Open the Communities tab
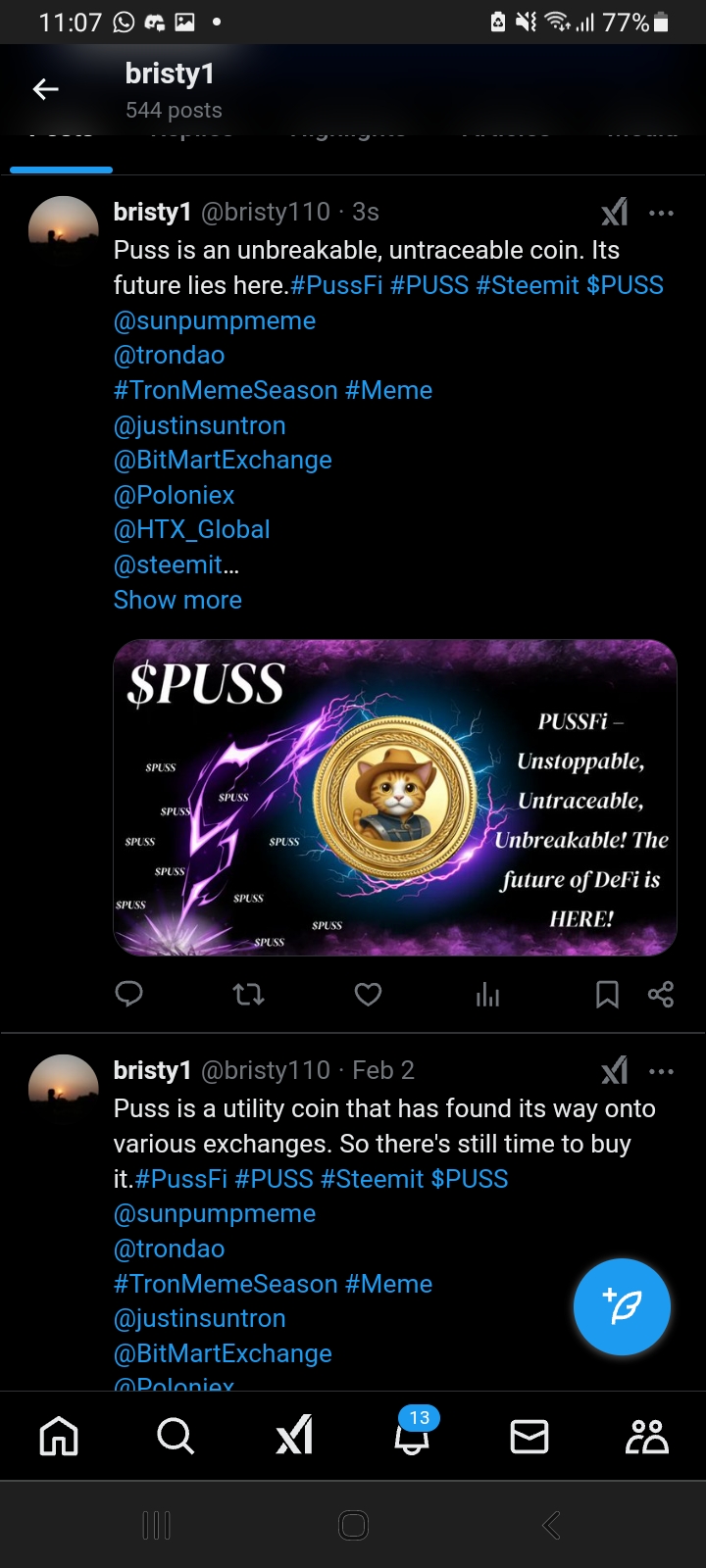Viewport: 706px width, 1568px height. click(x=647, y=1437)
